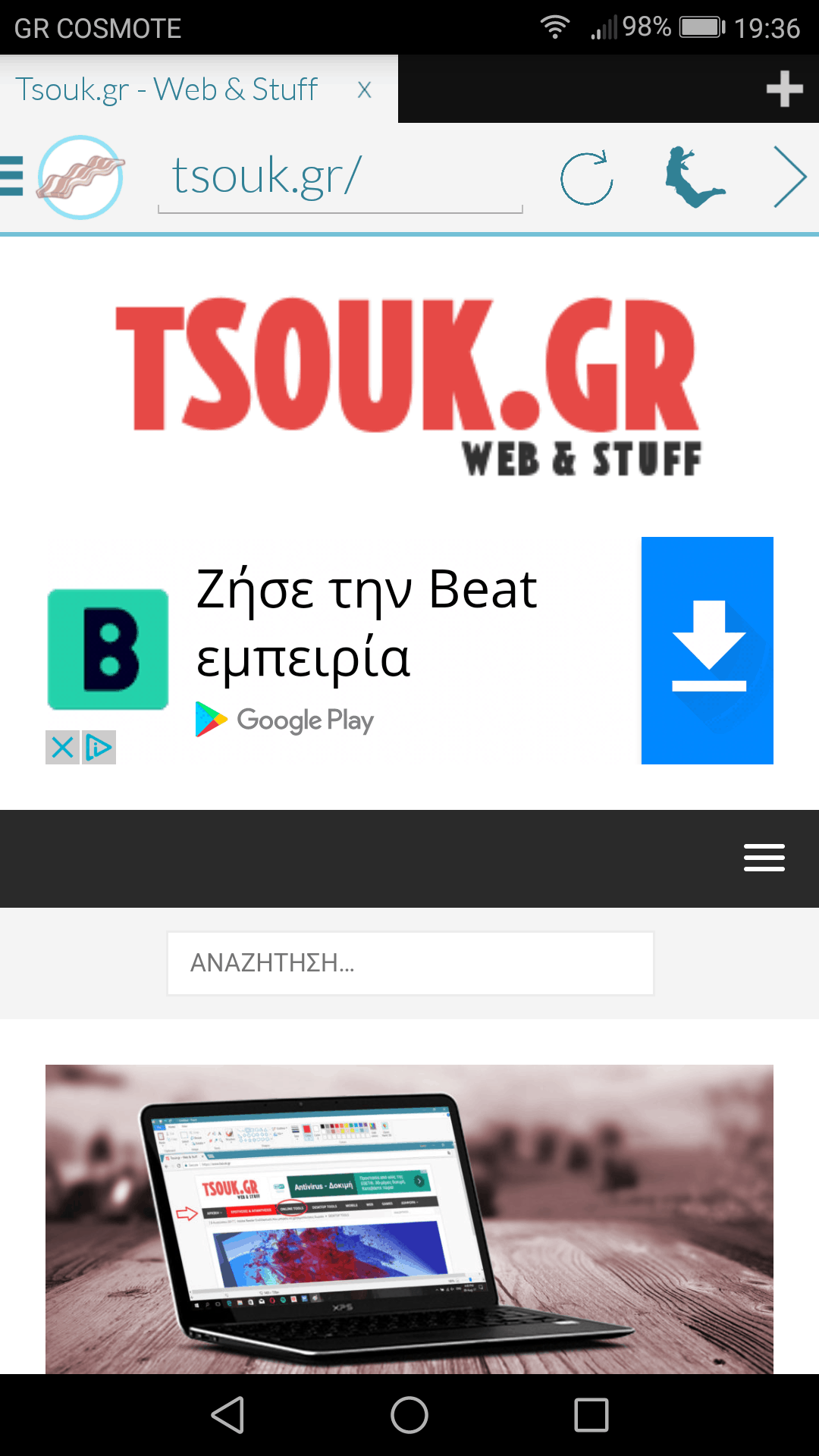Open the TSOUK.GR site logo link

point(409,385)
